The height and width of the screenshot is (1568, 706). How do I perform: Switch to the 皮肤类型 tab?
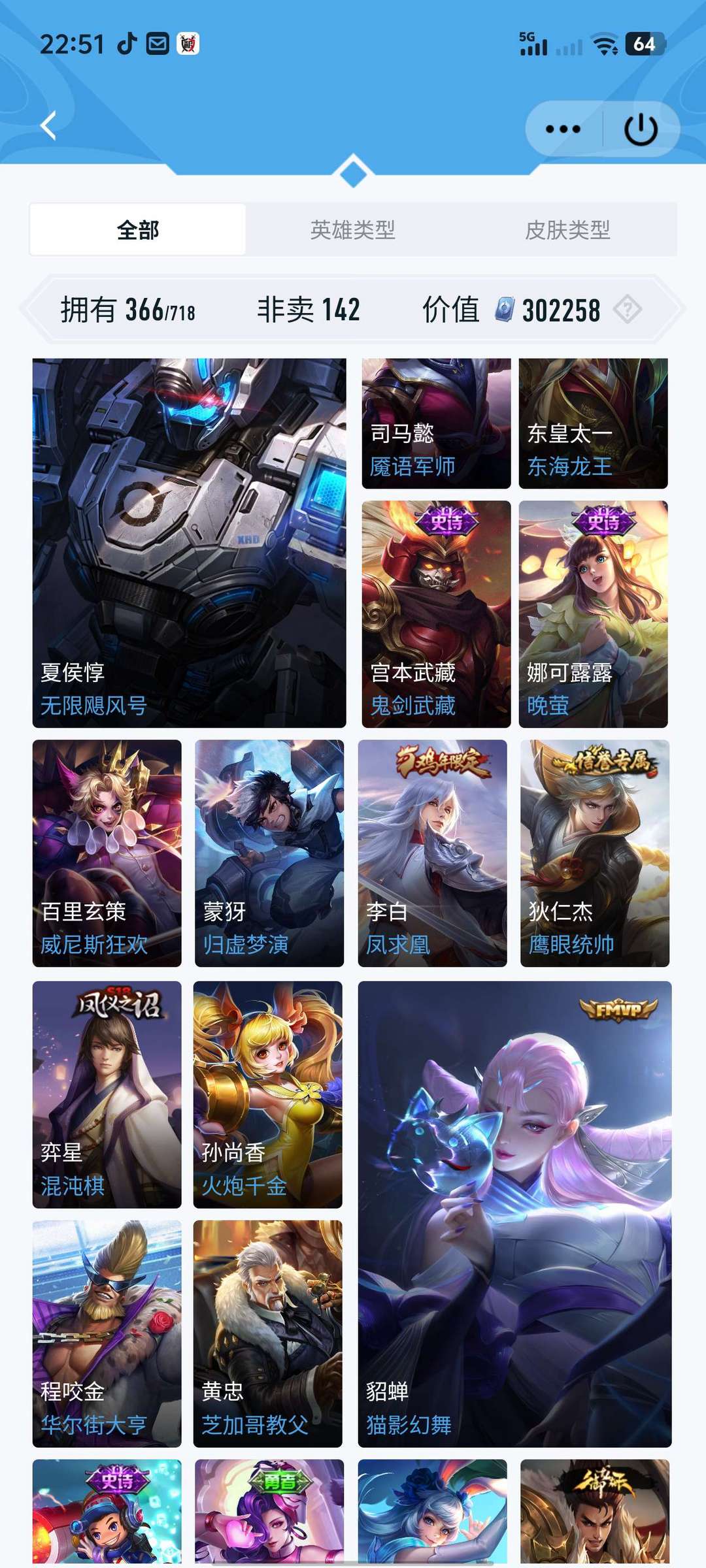567,230
